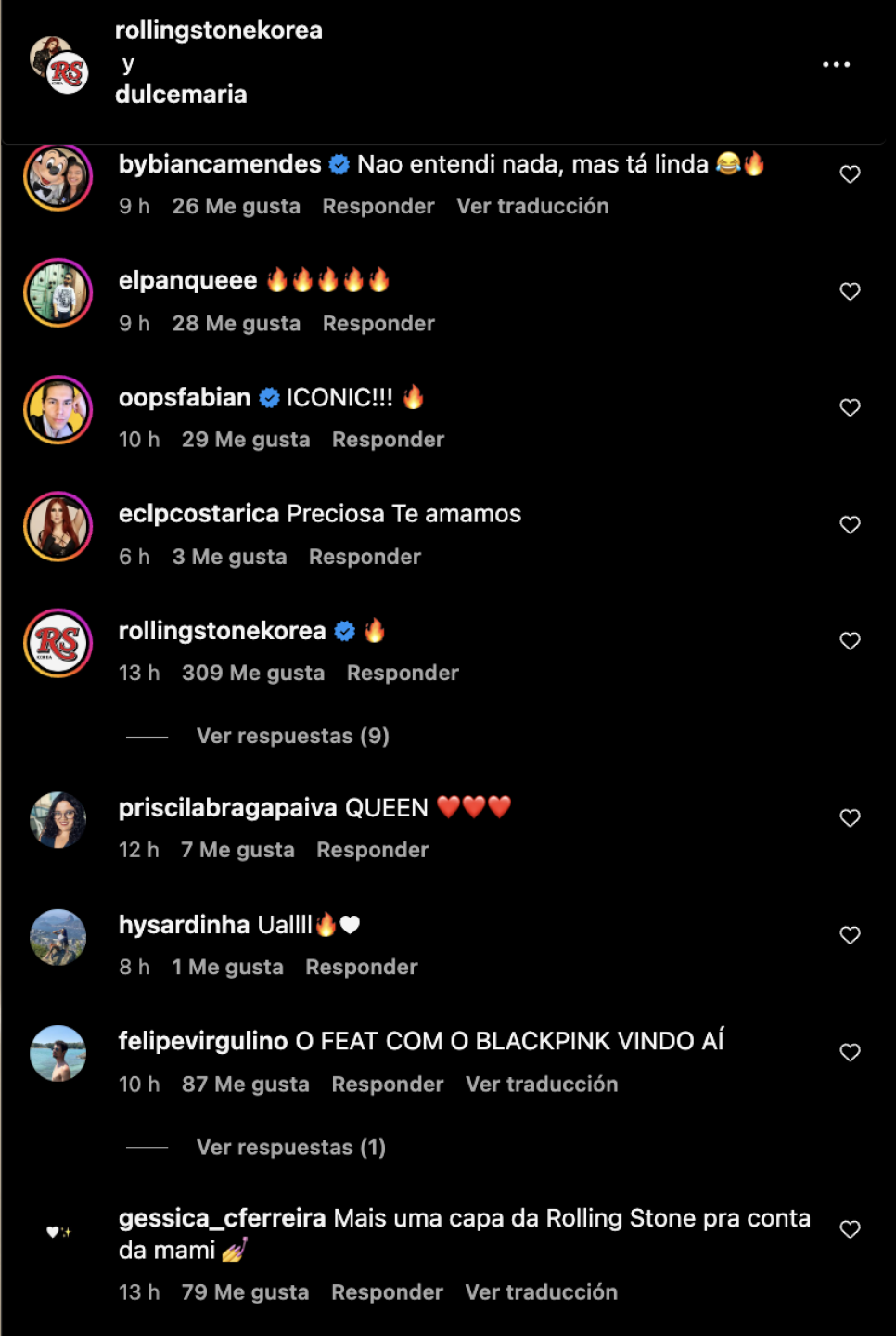Image resolution: width=896 pixels, height=1336 pixels.
Task: Translate bybiancamendes's comment
Action: 532,206
